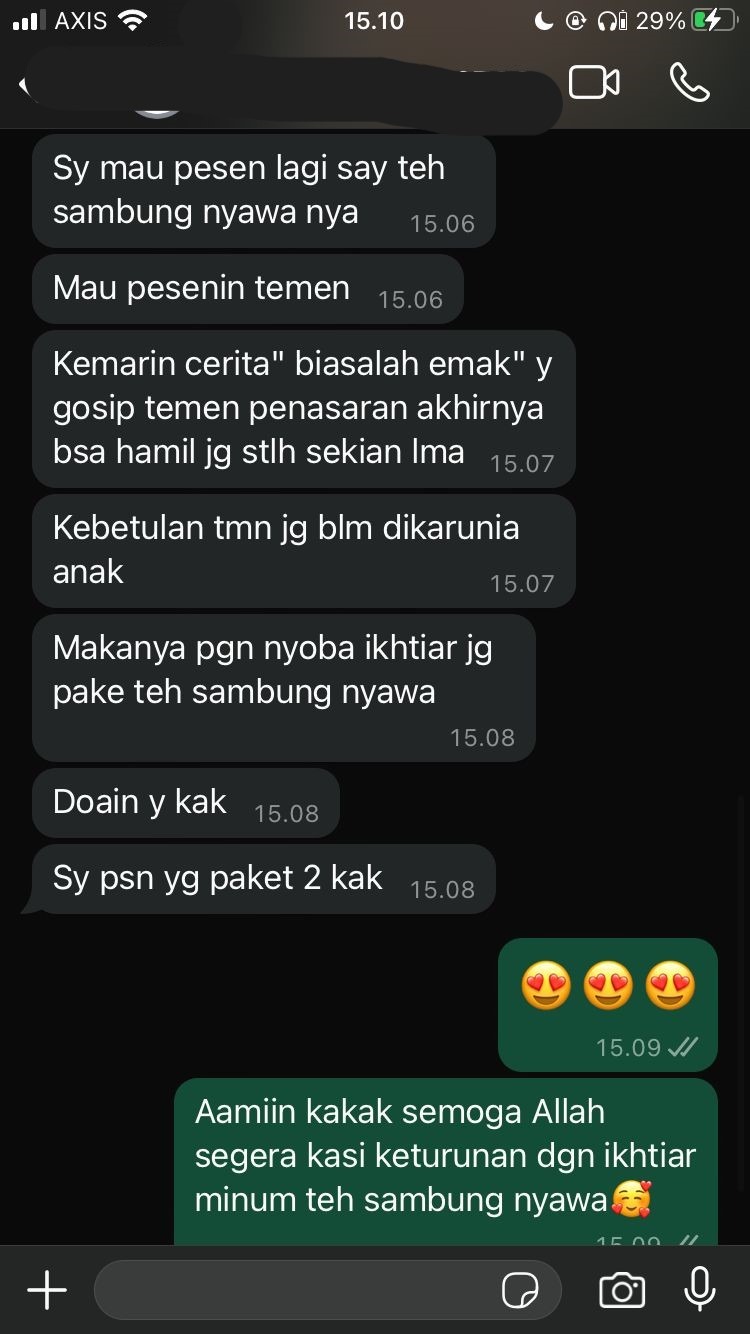Screen dimensions: 750x1334
Task: Open the camera
Action: (x=621, y=1290)
